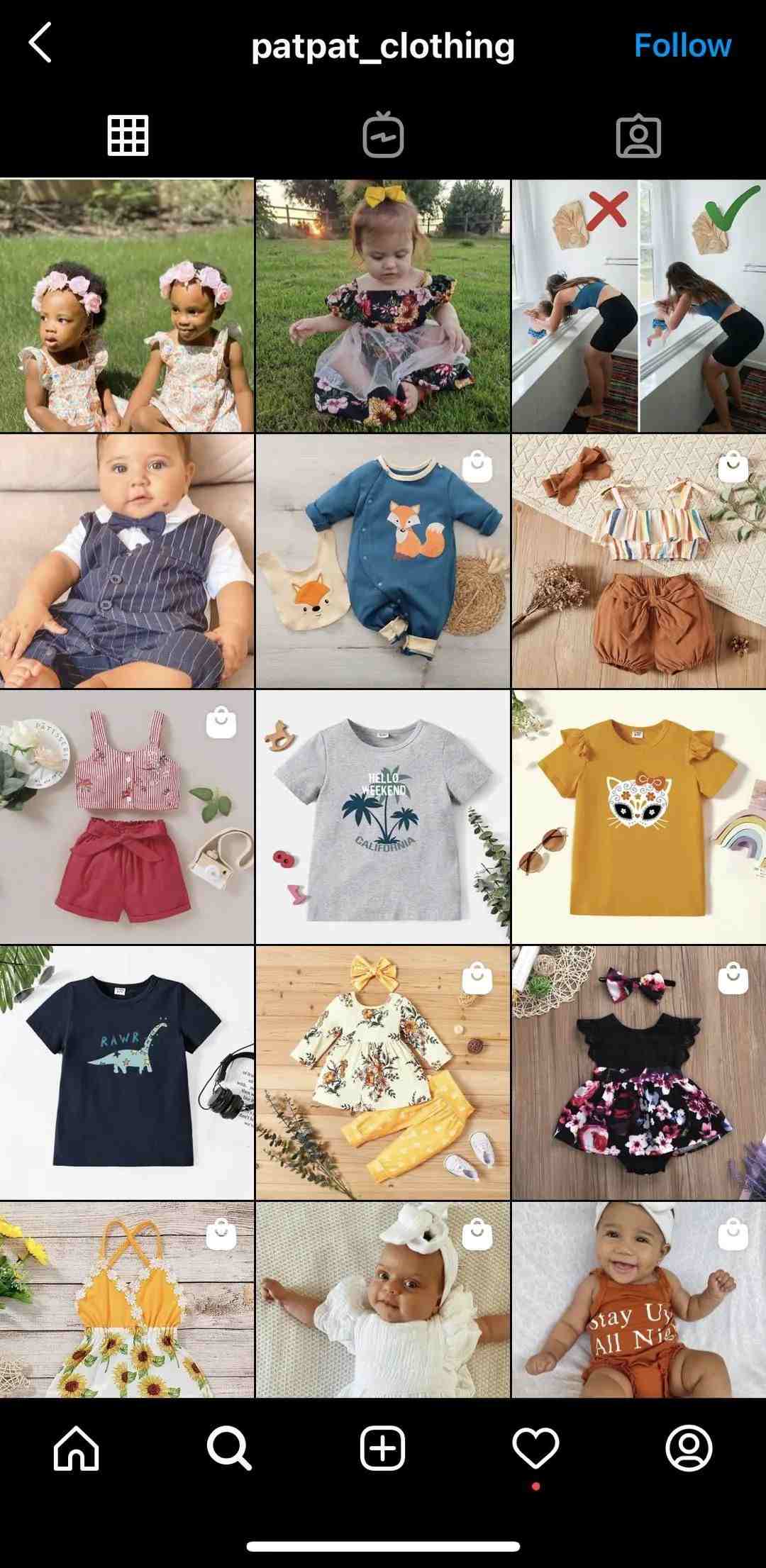Go back from the patpat_clothing profile

pyautogui.click(x=40, y=43)
